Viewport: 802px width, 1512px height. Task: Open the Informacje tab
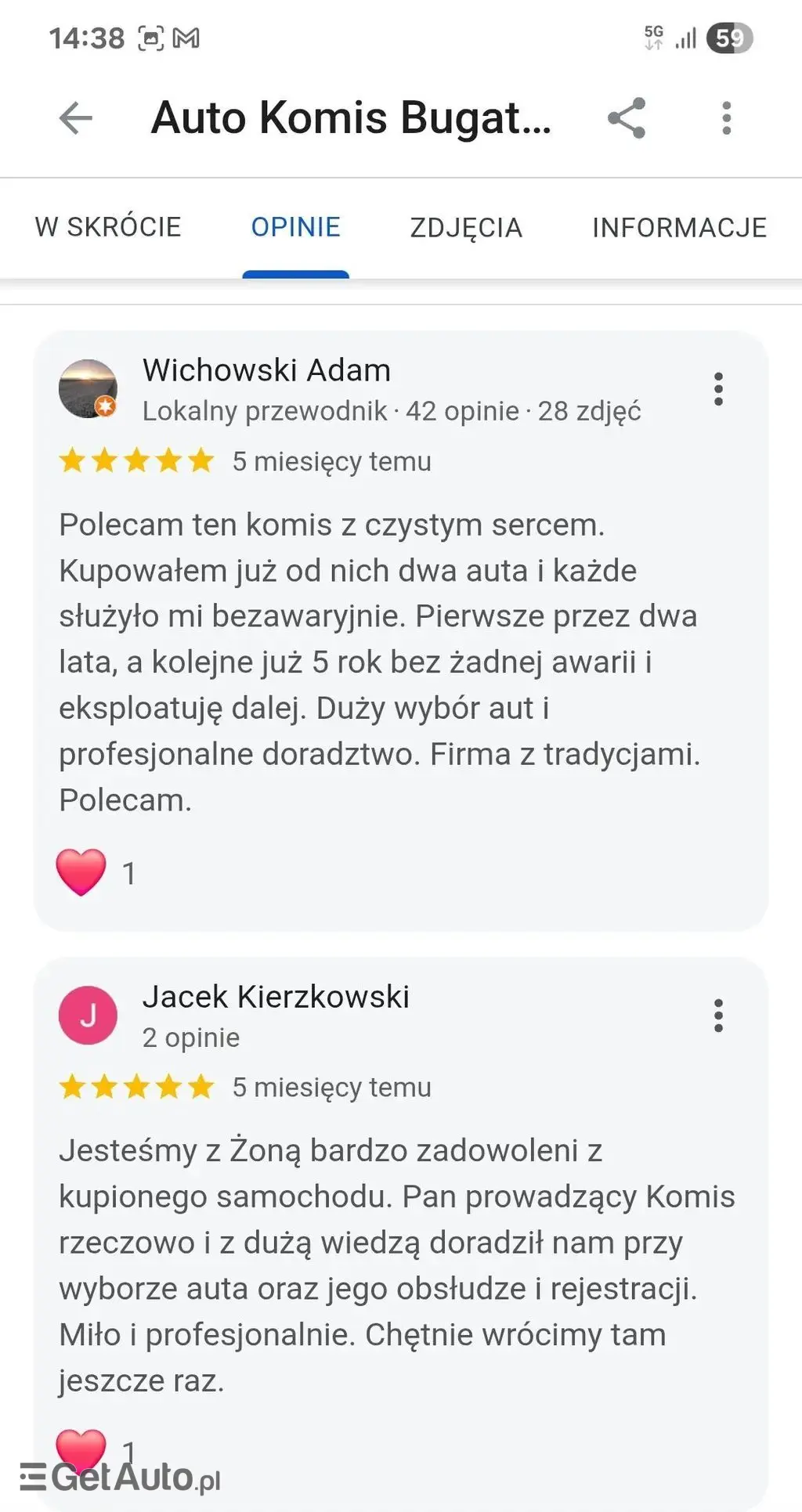tap(679, 227)
